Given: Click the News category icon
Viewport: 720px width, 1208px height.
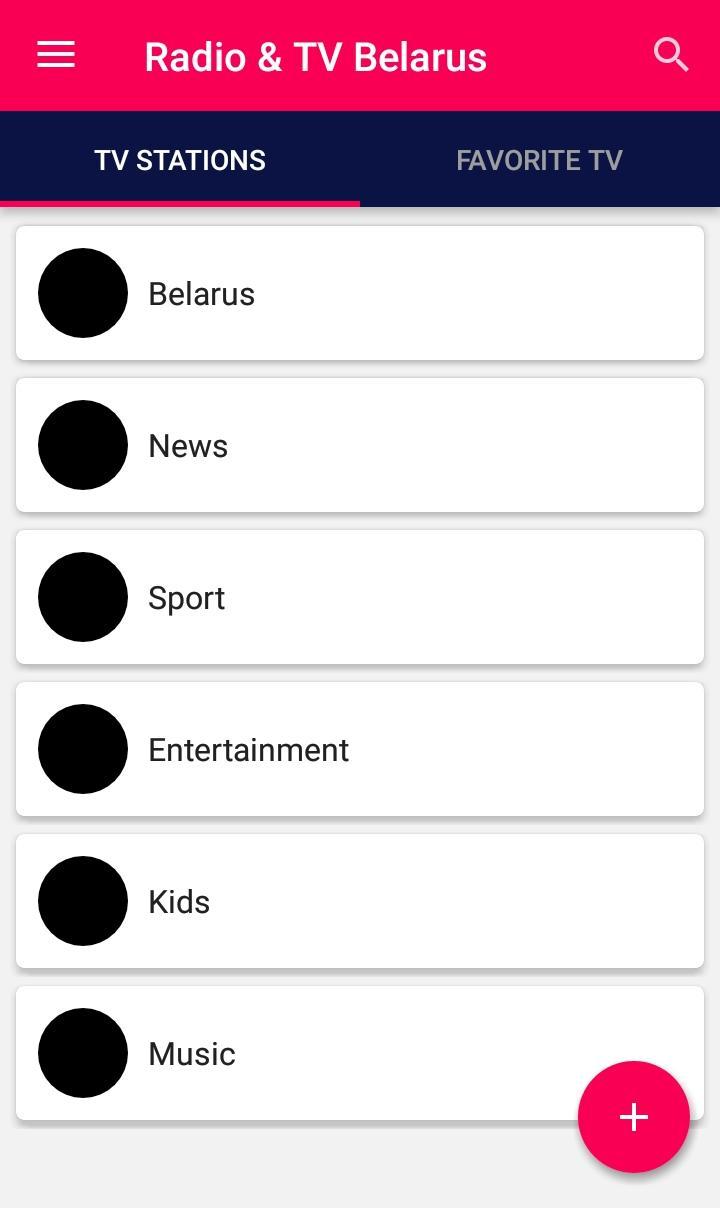Looking at the screenshot, I should click(x=83, y=445).
